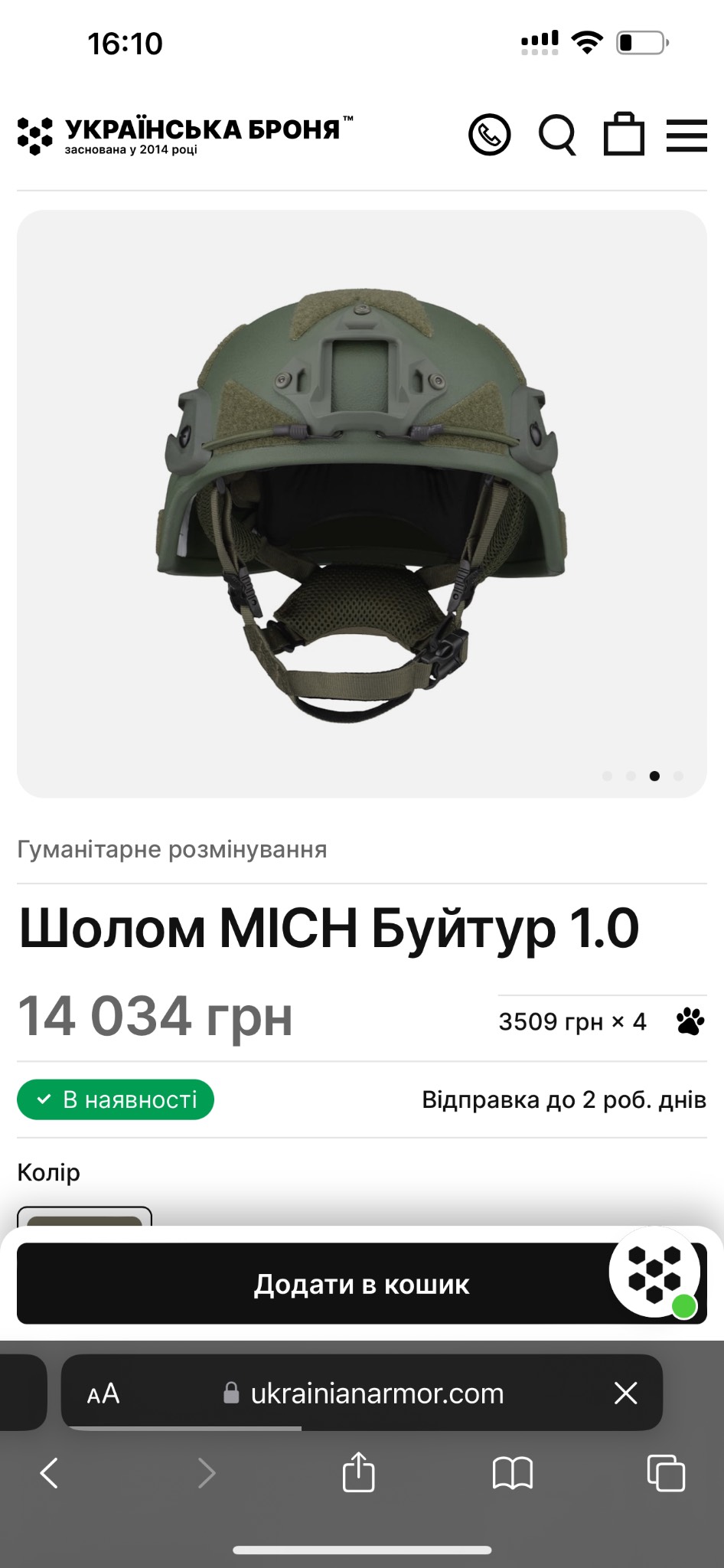Edit the ukrainianarmor.com address bar

363,1393
